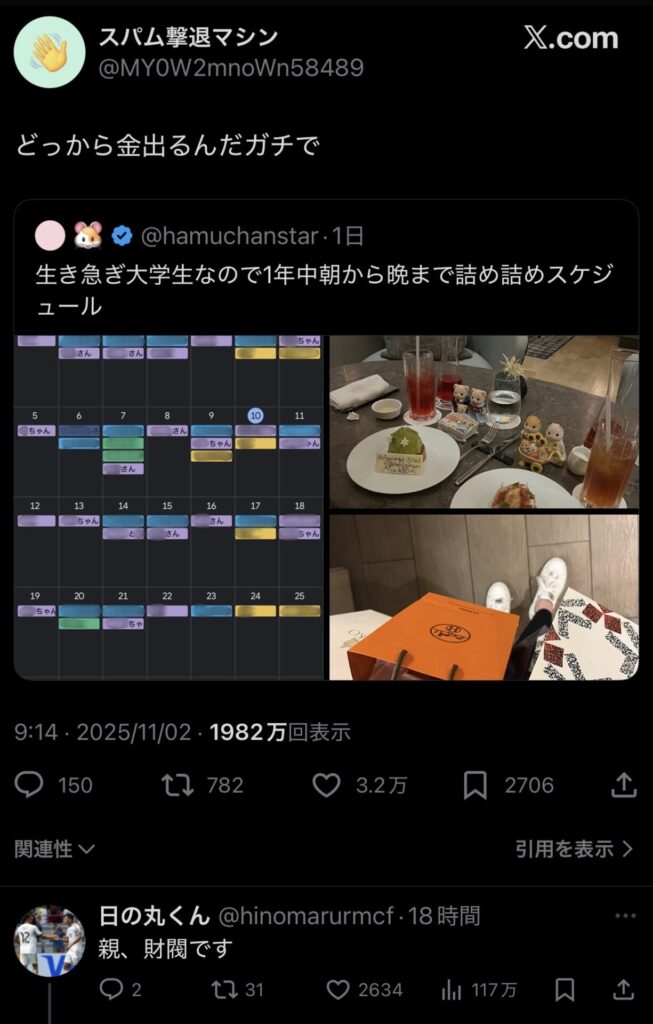Image resolution: width=653 pixels, height=1024 pixels.
Task: Reply to 日の丸くん's comment
Action: pyautogui.click(x=110, y=989)
